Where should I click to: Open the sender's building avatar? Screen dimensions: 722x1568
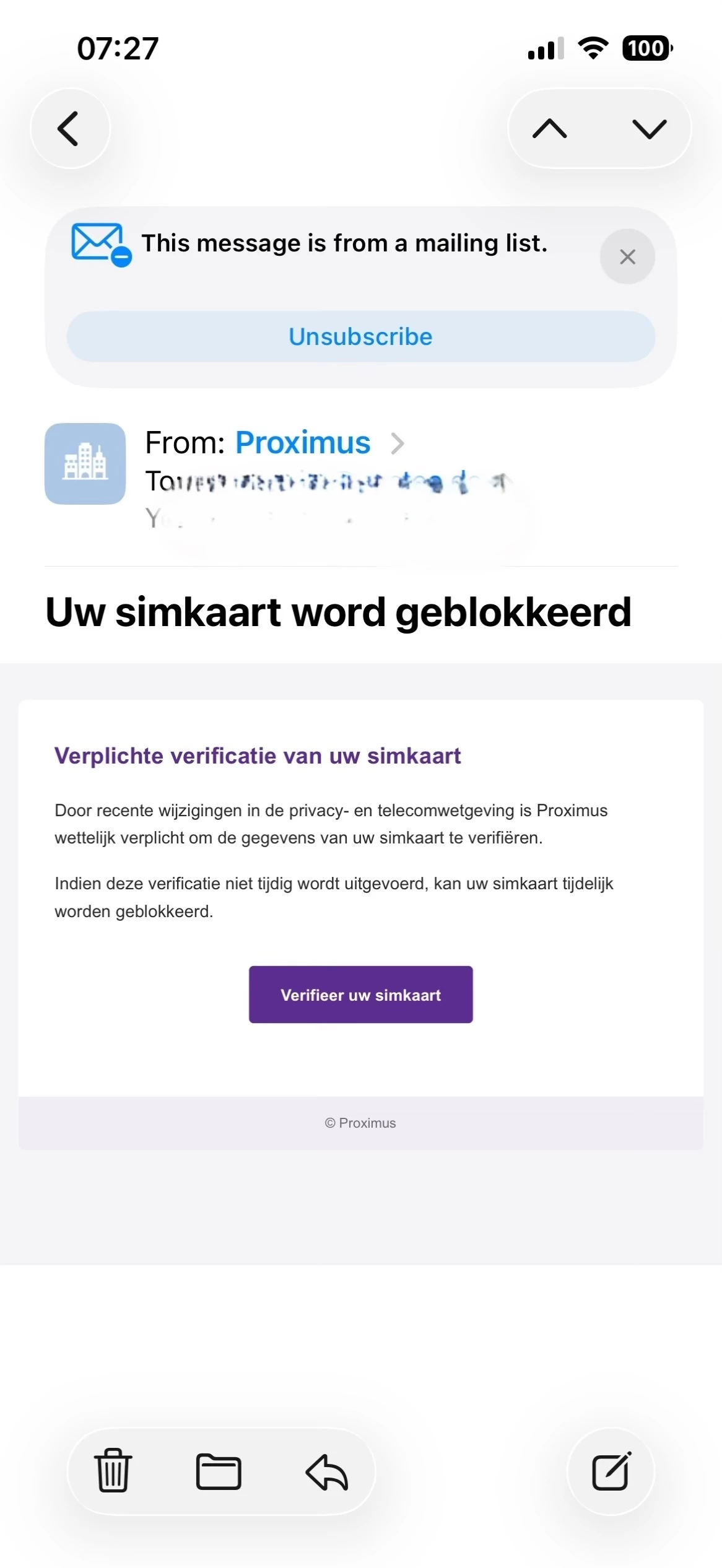85,463
